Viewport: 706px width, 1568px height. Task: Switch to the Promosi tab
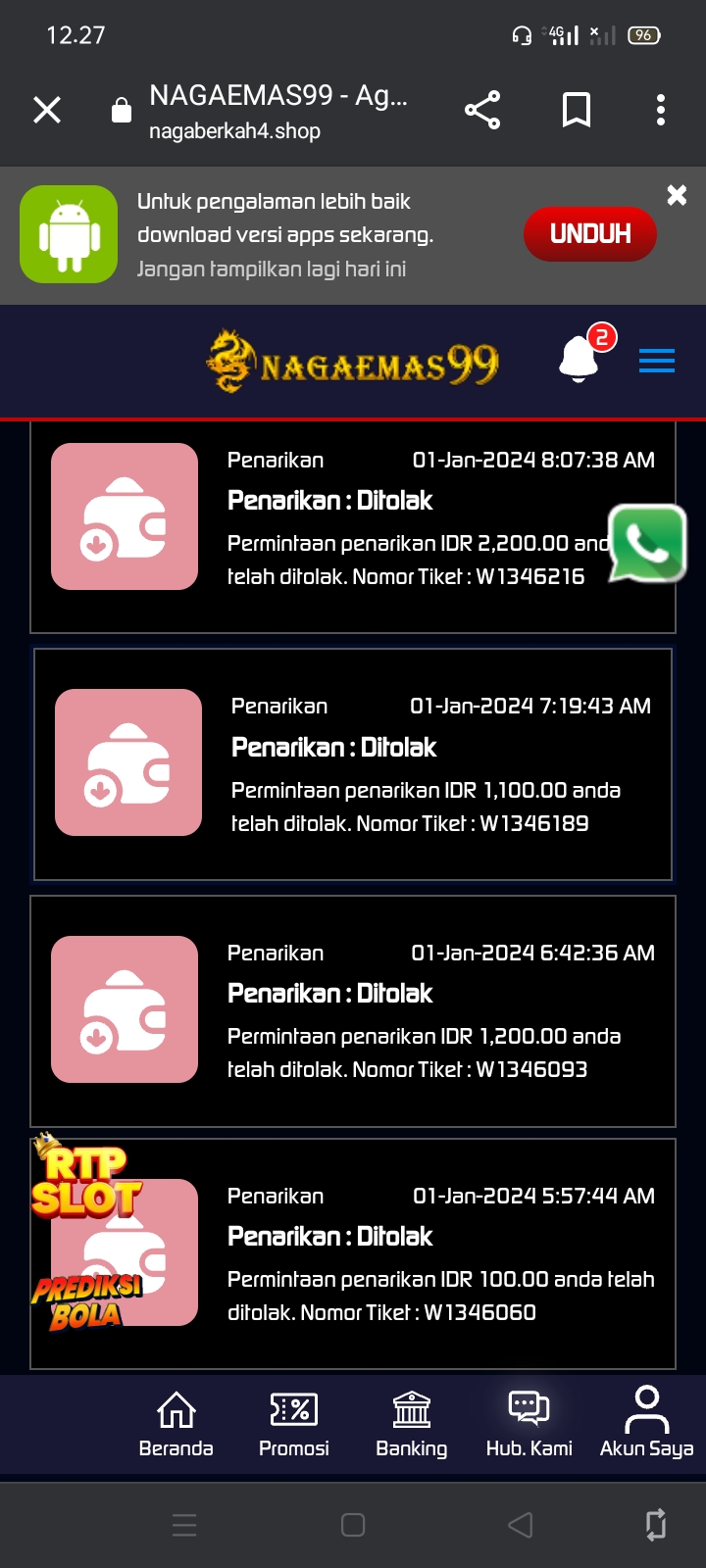coord(294,1425)
